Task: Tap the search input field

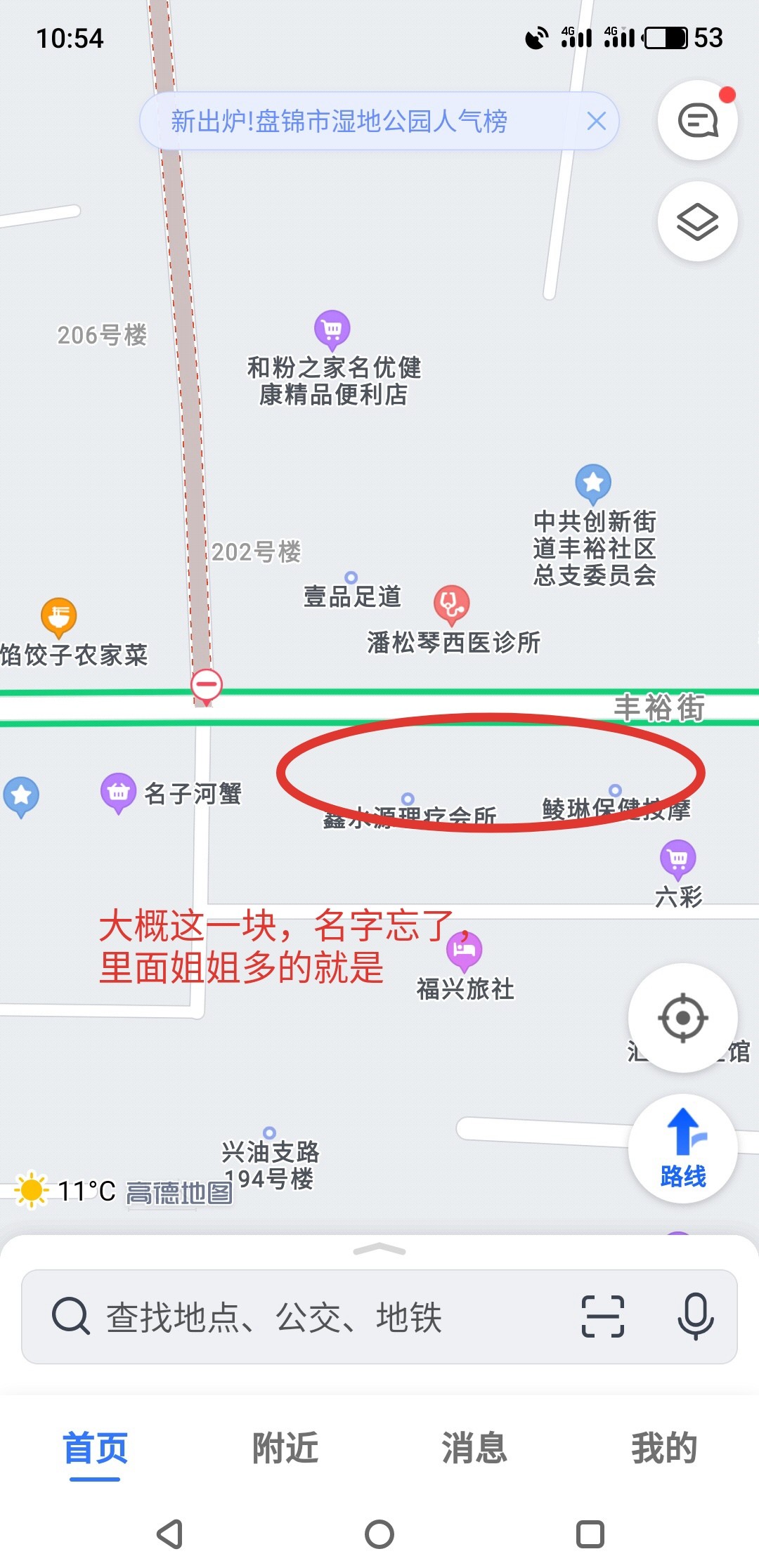Action: 281,1317
